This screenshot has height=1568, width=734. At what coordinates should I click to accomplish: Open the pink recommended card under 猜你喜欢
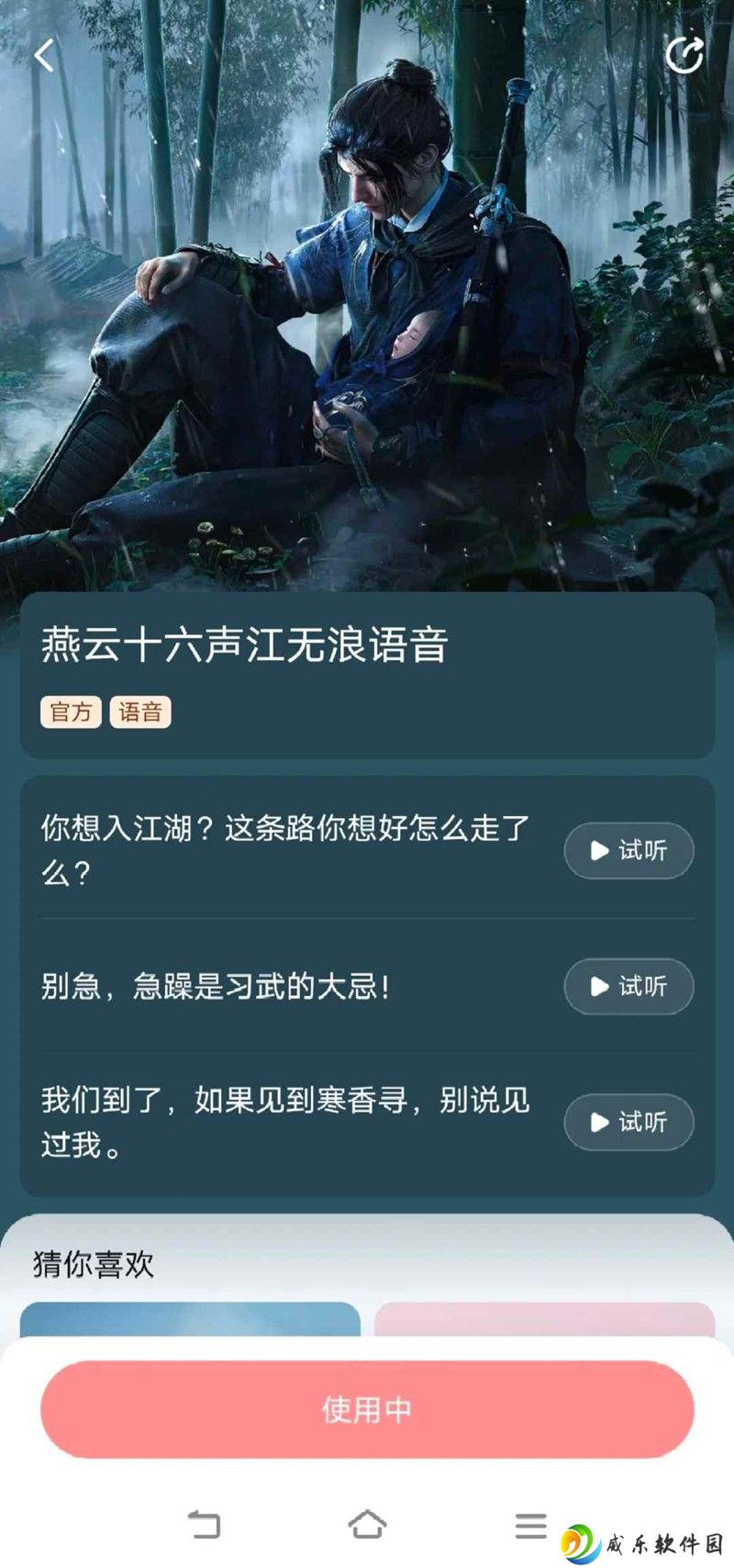tap(544, 1320)
